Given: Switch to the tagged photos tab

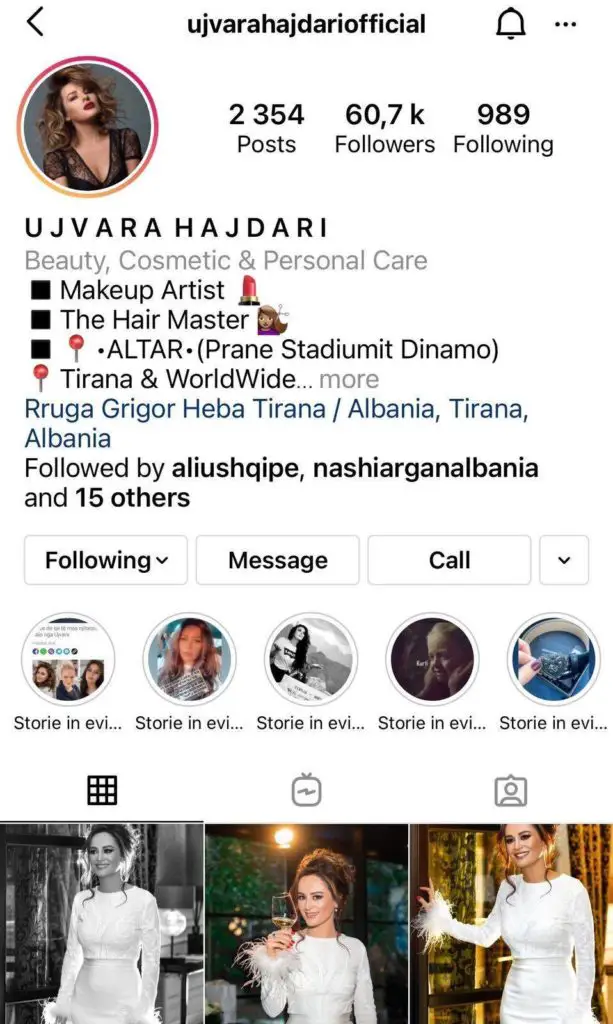Looking at the screenshot, I should pos(510,790).
